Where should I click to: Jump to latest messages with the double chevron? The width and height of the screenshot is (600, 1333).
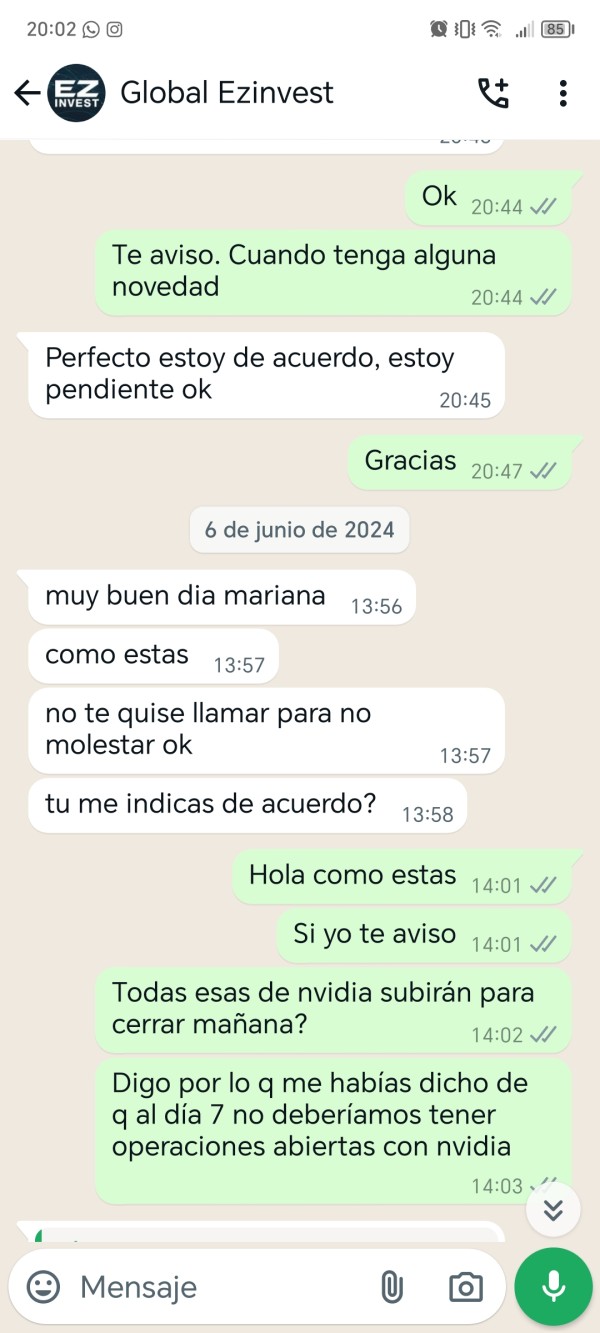(553, 1210)
